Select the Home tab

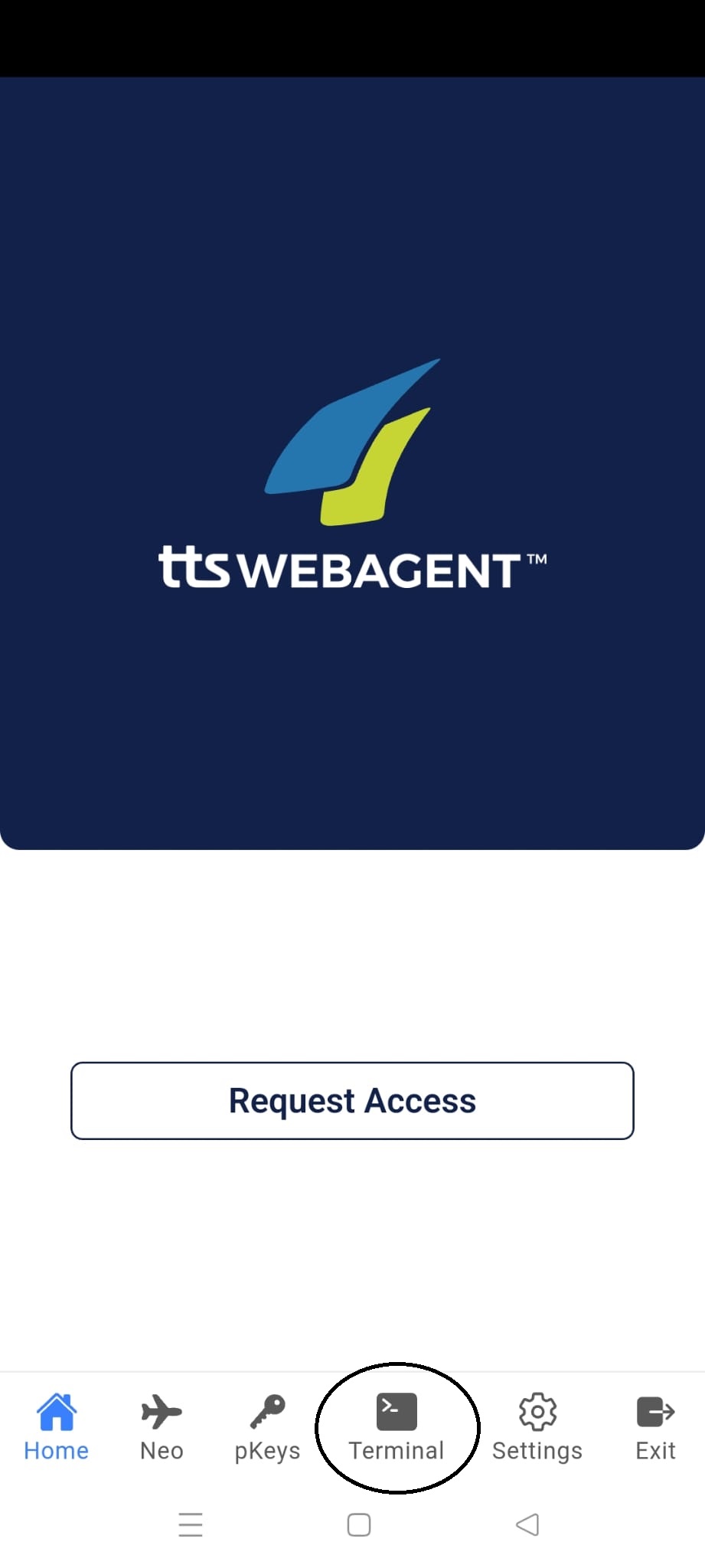click(x=57, y=1427)
